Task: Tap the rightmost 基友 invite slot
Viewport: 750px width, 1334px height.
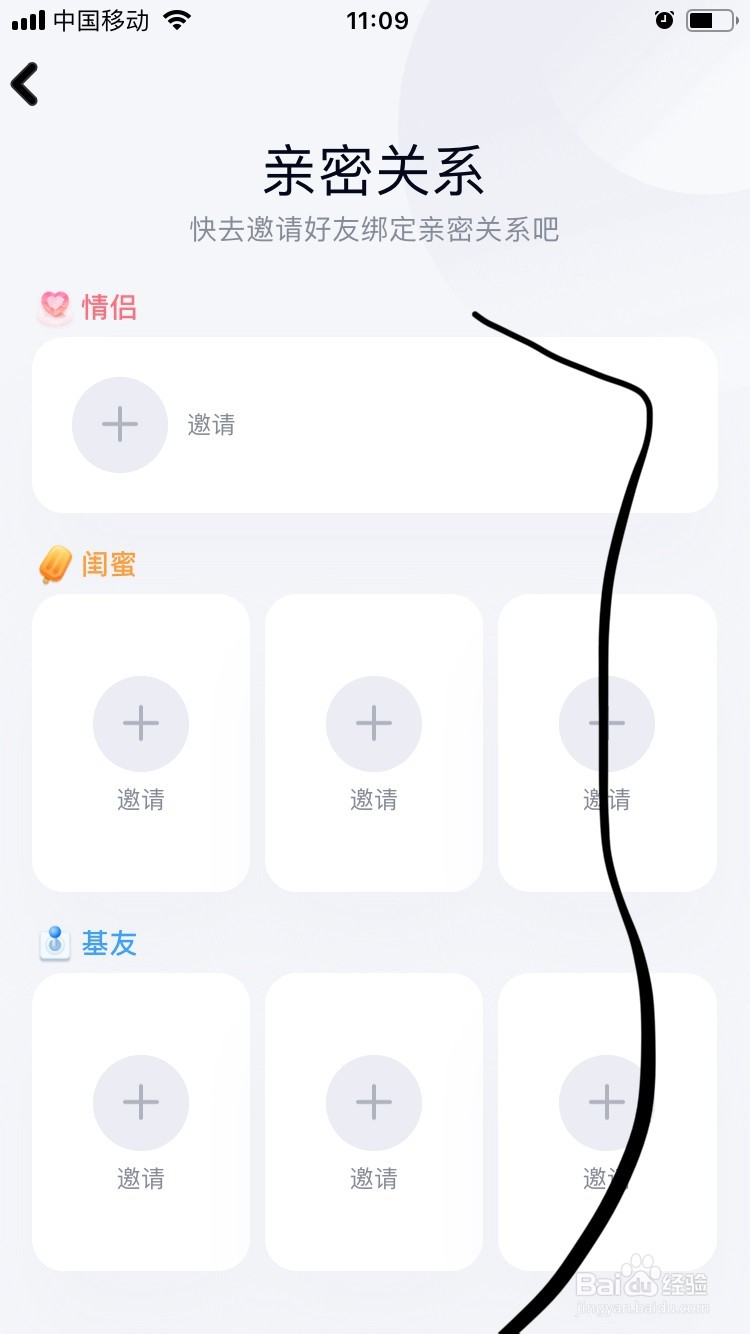Action: click(606, 1101)
